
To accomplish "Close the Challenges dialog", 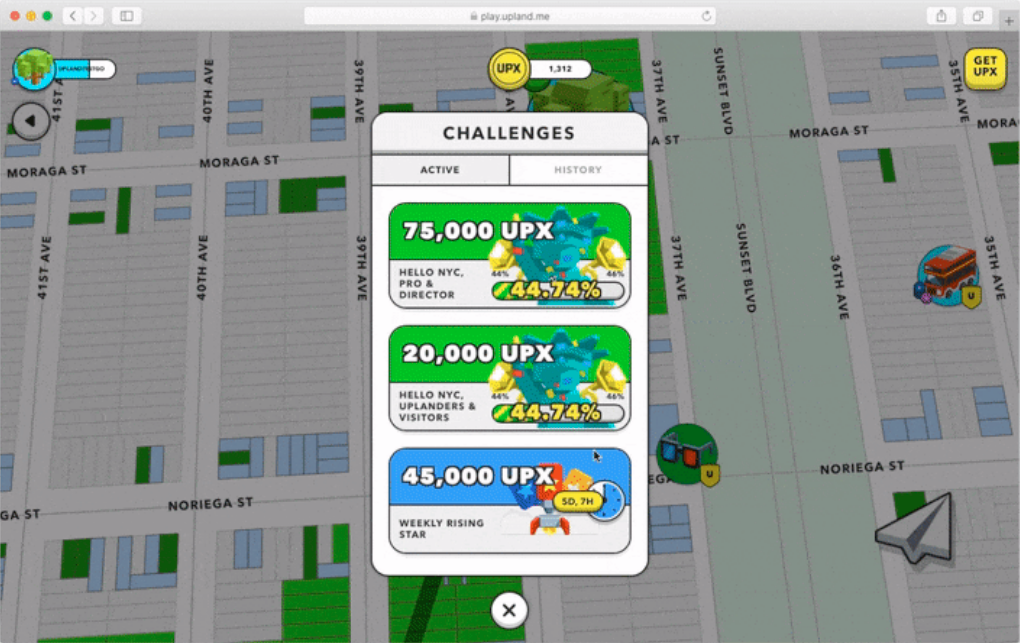I will pos(509,609).
